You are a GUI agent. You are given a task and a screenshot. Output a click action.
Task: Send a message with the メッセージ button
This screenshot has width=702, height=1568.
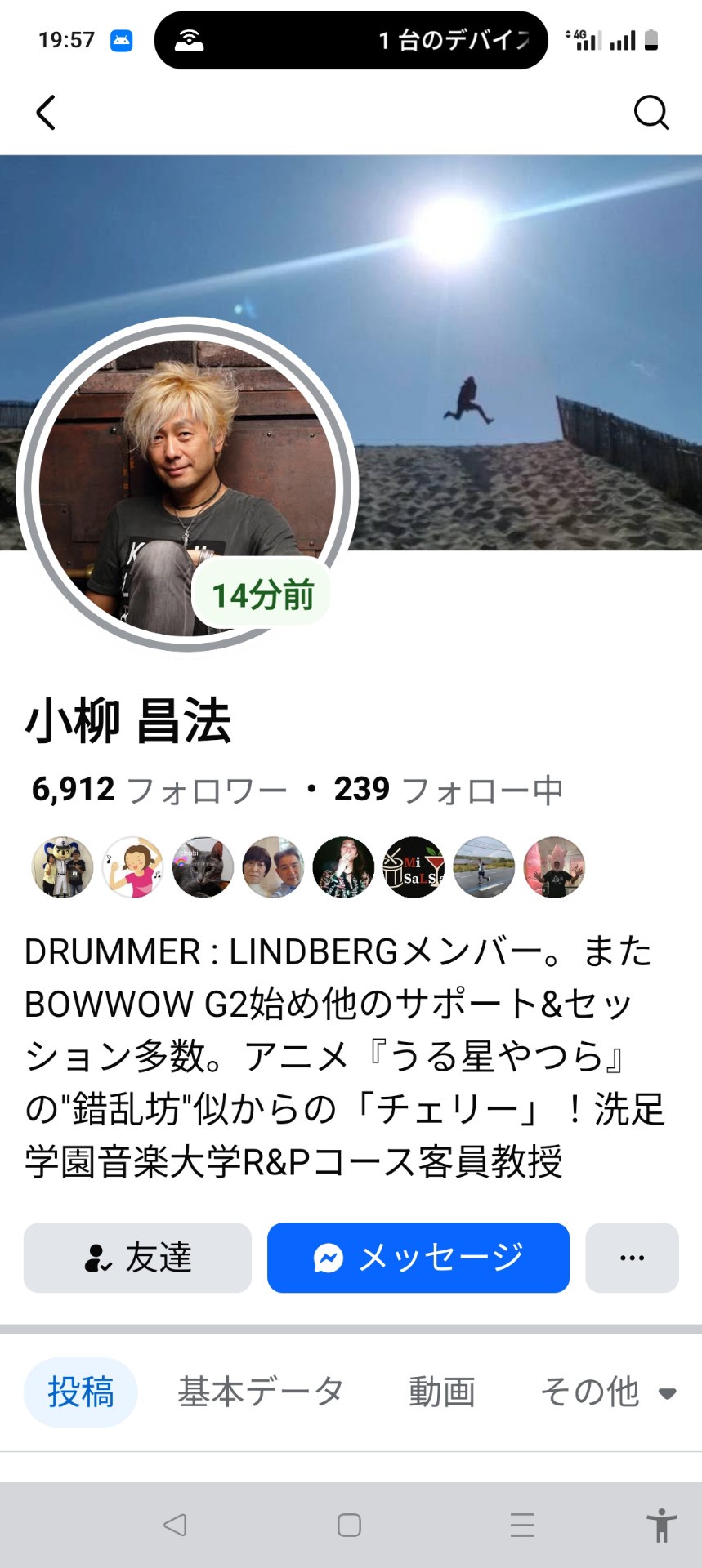tap(418, 1258)
